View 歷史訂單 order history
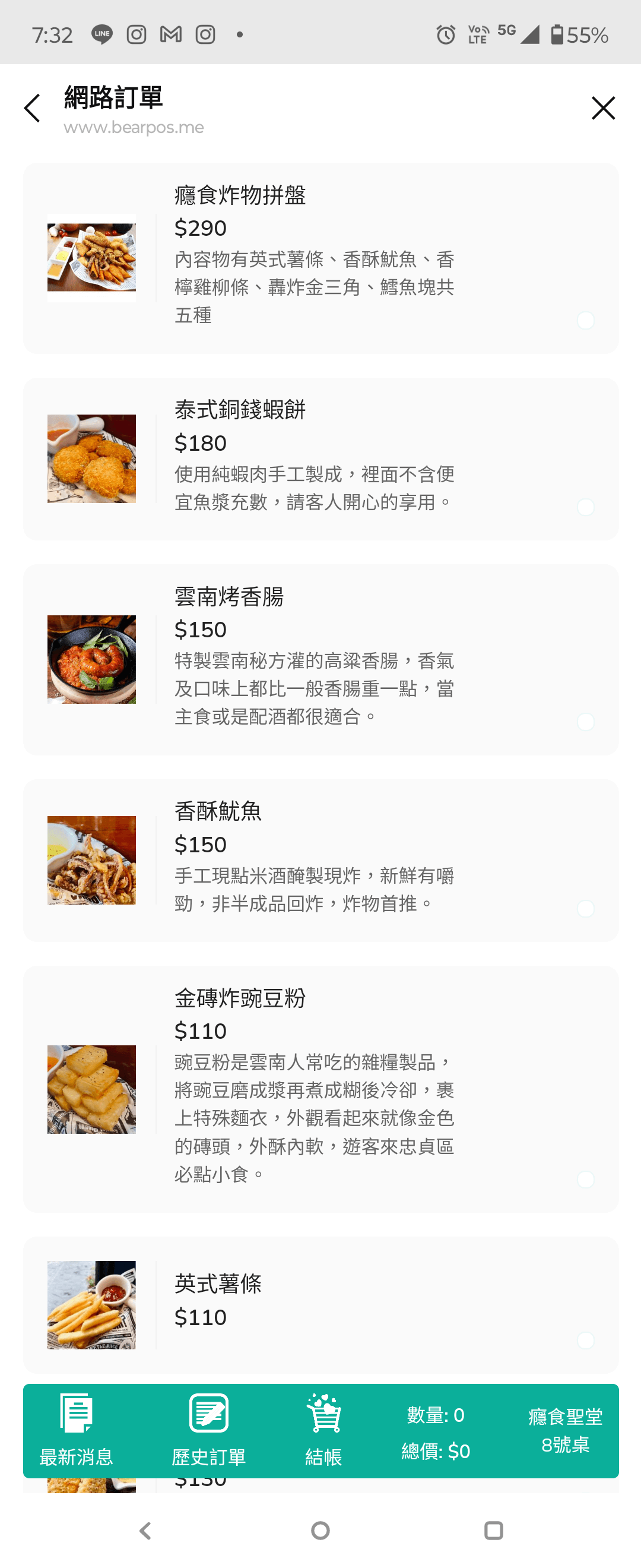 coord(208,1430)
